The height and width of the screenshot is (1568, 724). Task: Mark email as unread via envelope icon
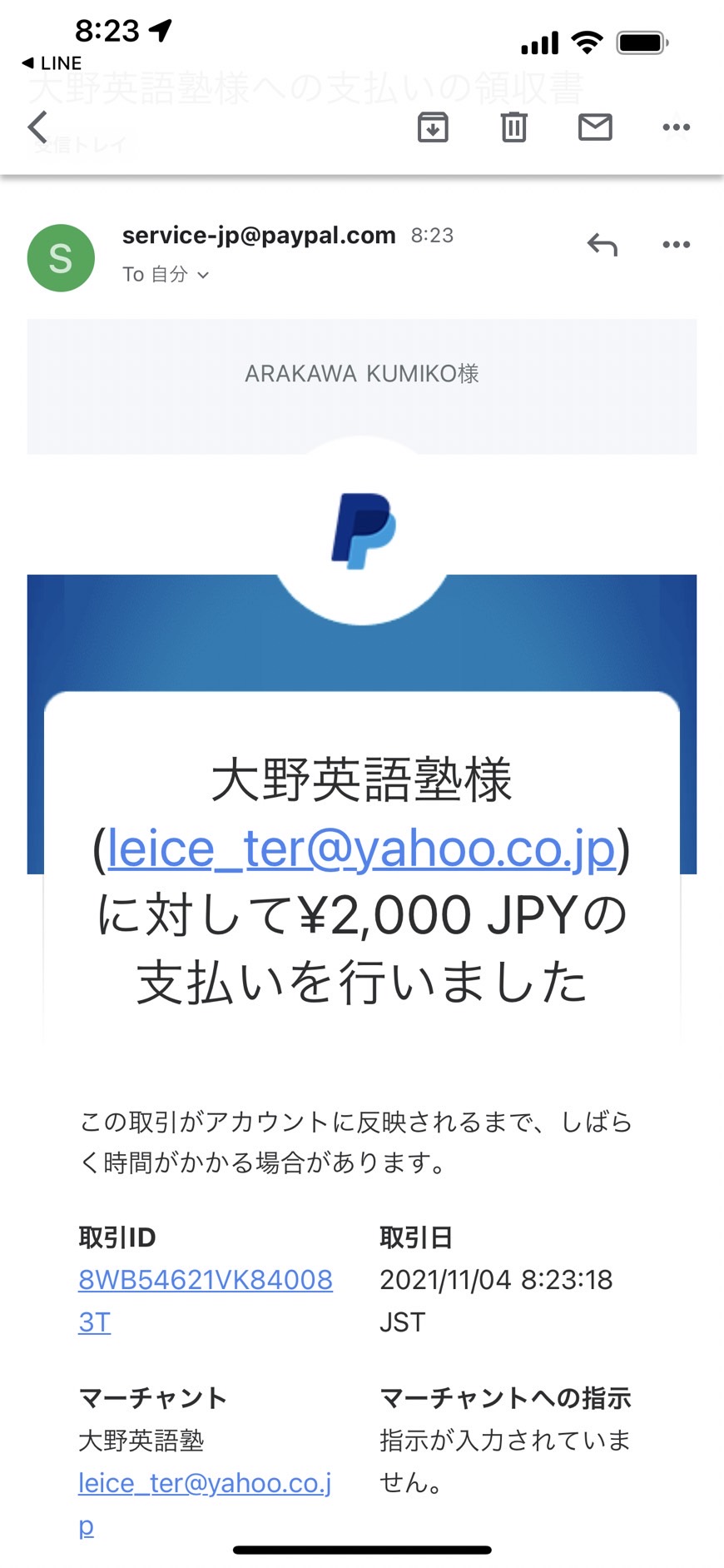(595, 127)
